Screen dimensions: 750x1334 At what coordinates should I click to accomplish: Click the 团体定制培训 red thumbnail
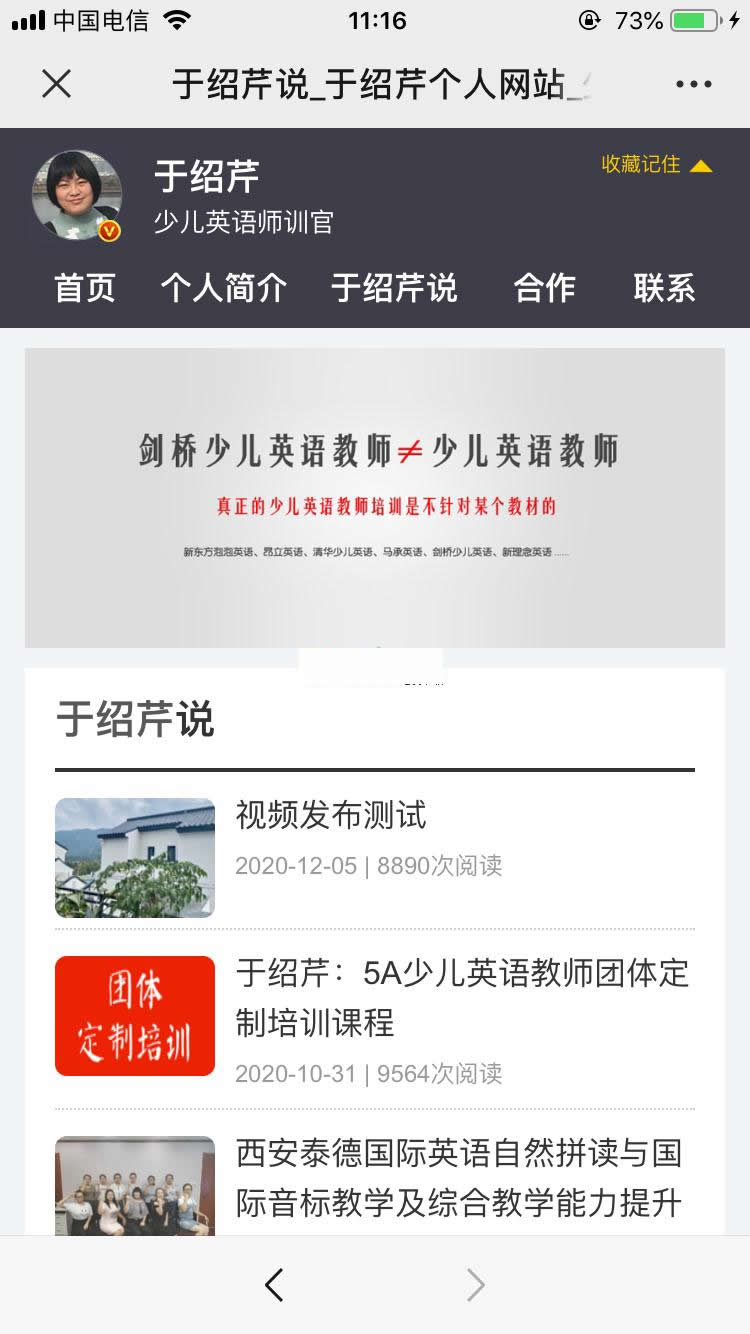[134, 1016]
